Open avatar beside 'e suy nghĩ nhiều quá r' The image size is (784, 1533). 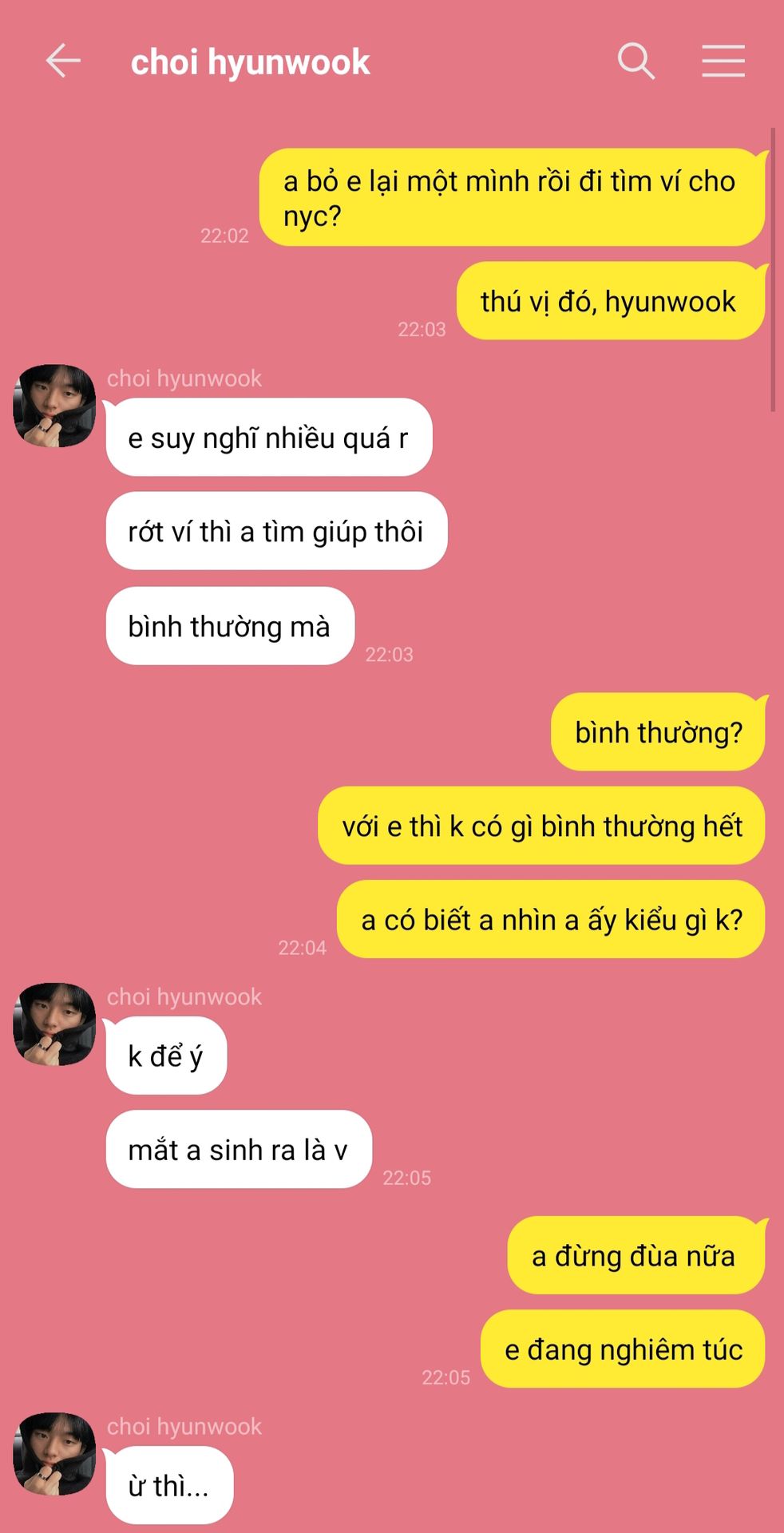[x=54, y=406]
